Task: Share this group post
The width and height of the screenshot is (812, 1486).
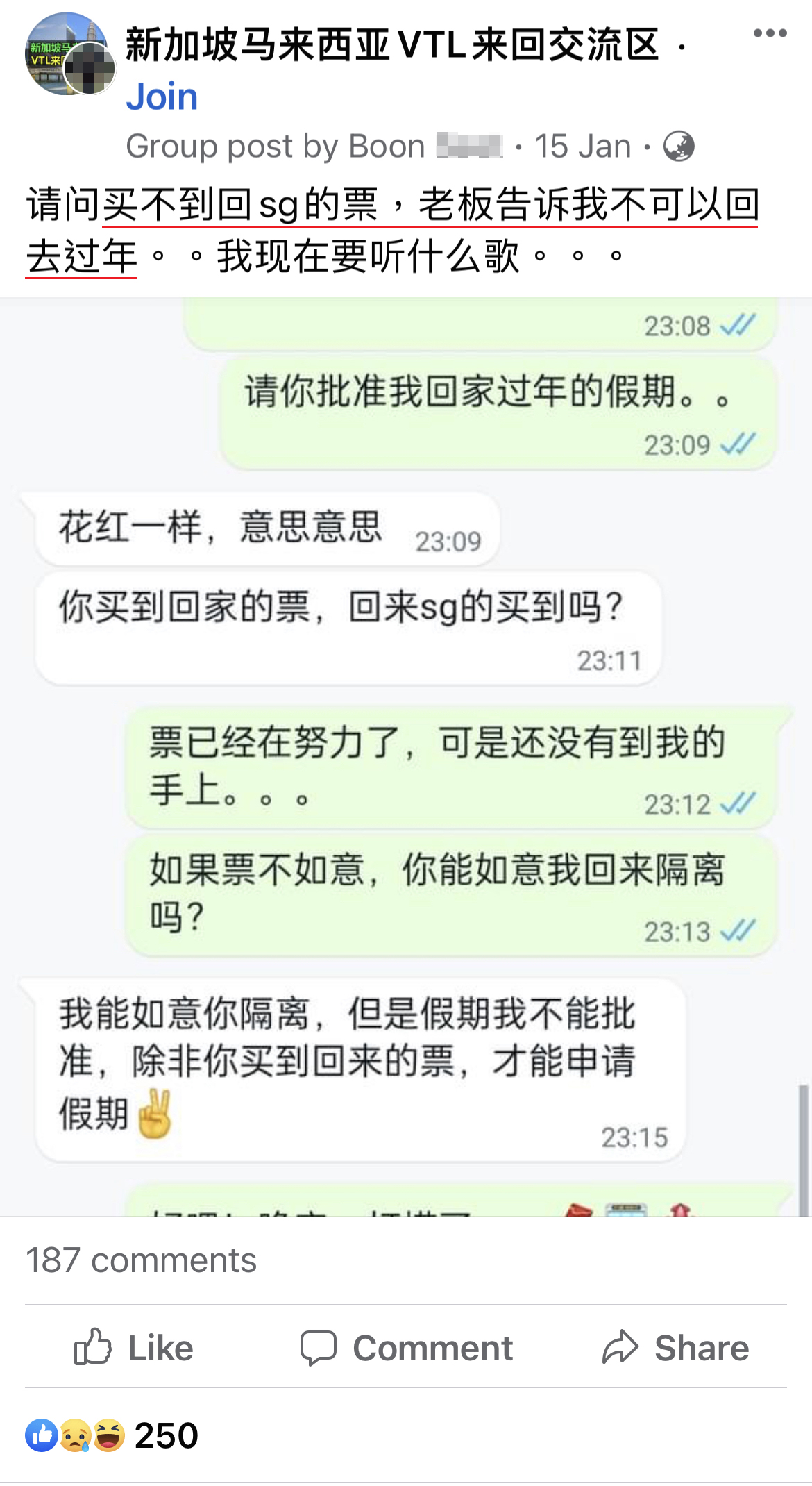Action: pyautogui.click(x=675, y=1348)
